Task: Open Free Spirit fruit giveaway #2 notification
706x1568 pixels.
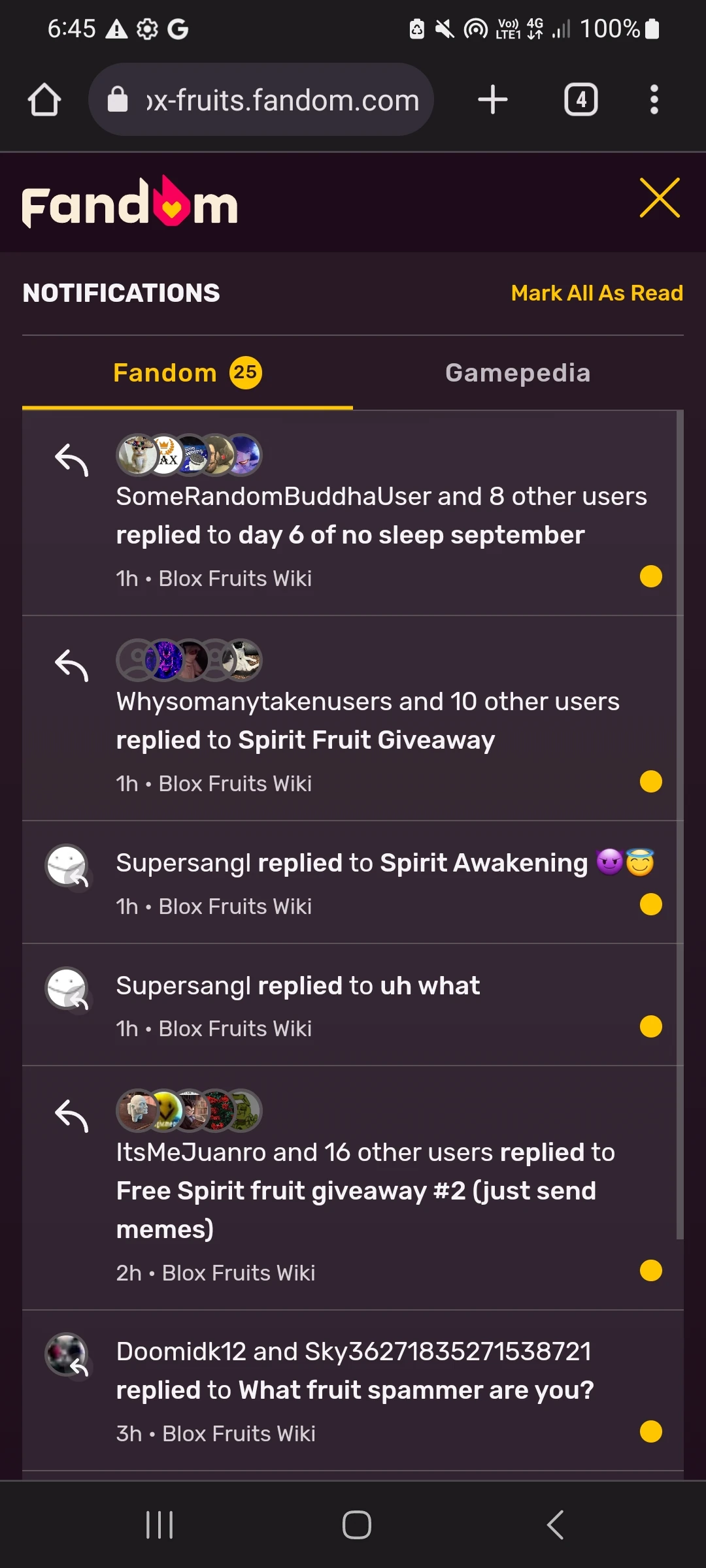Action: click(356, 1190)
